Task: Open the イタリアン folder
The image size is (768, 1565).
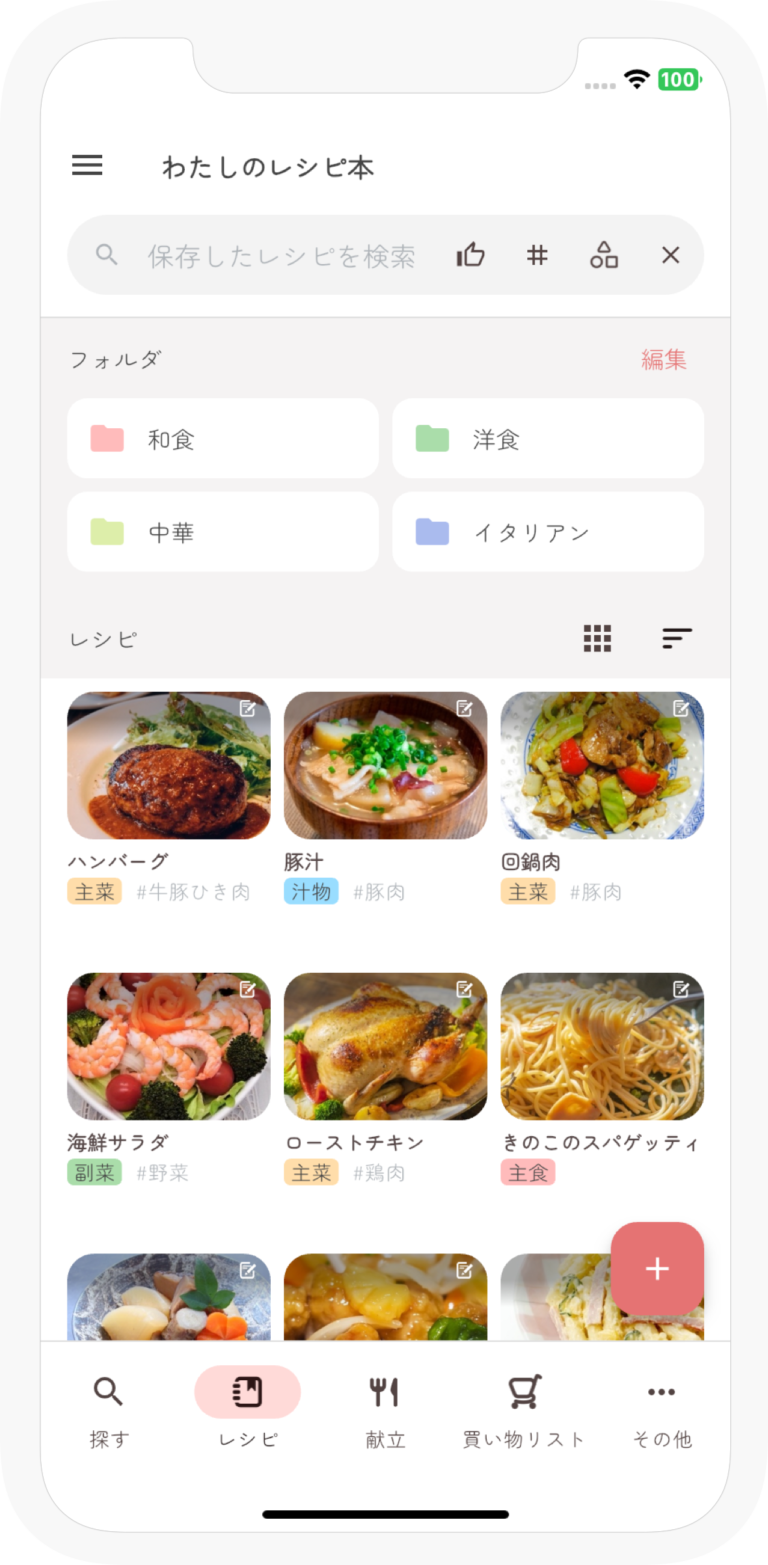Action: [x=548, y=532]
